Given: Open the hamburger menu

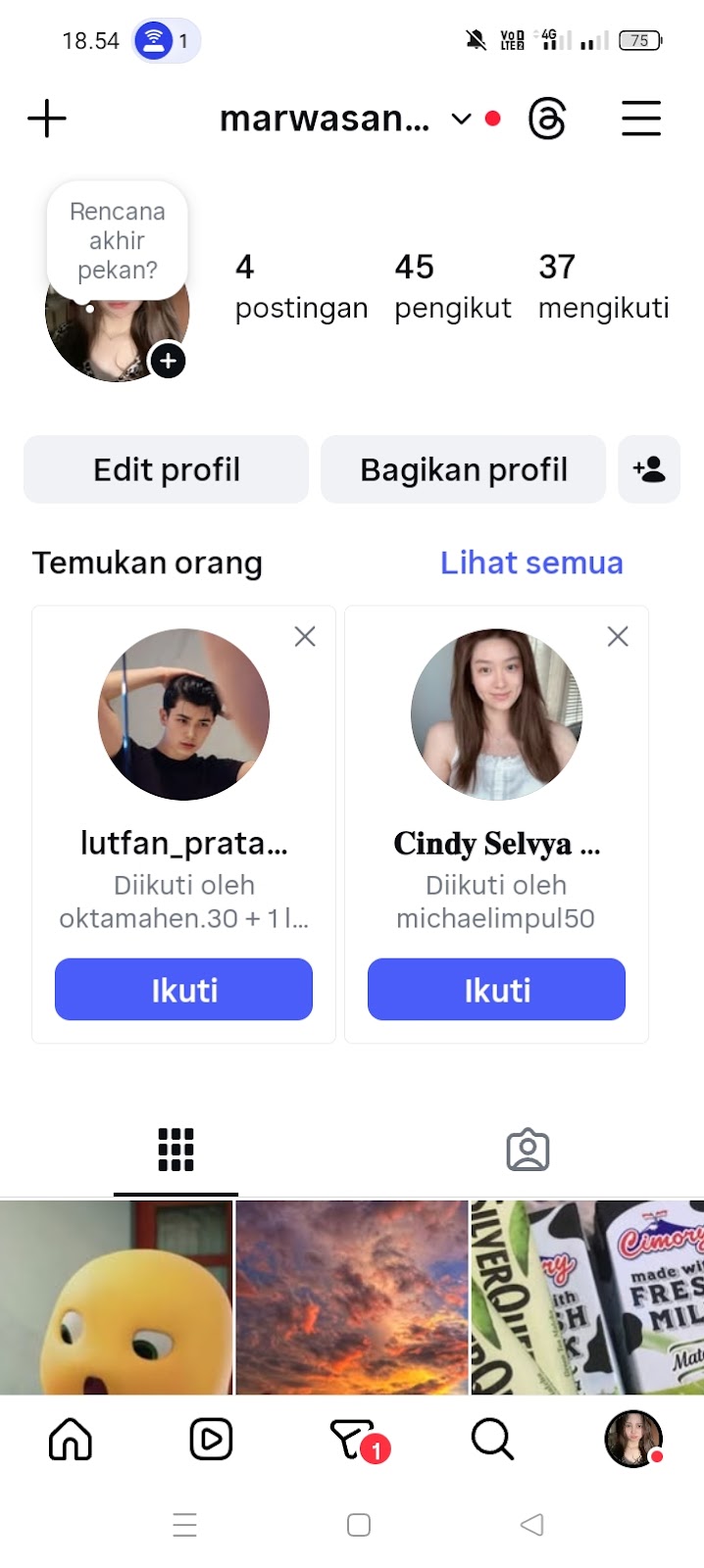Looking at the screenshot, I should (x=641, y=120).
